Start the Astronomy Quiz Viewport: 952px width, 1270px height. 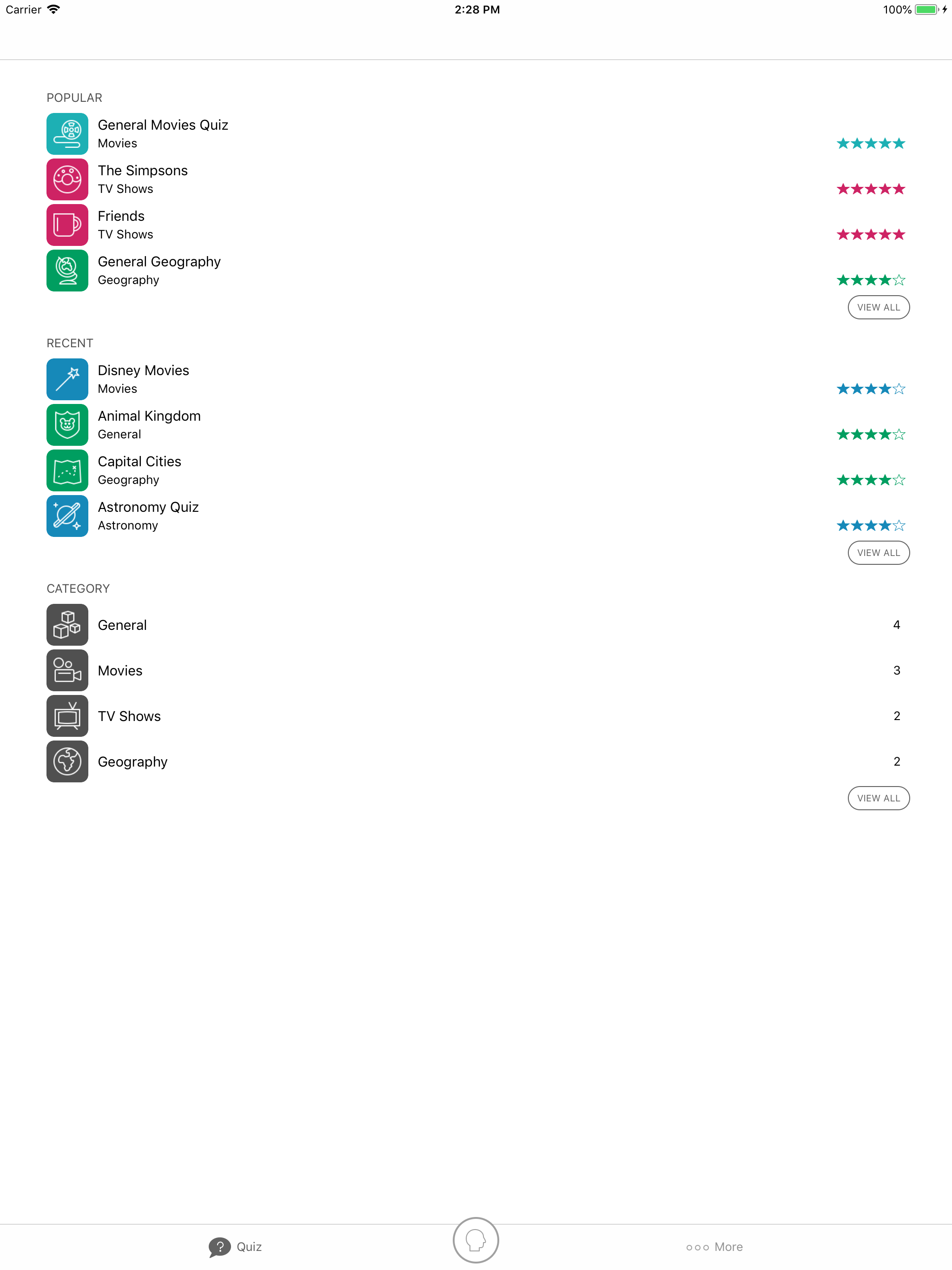pyautogui.click(x=148, y=516)
